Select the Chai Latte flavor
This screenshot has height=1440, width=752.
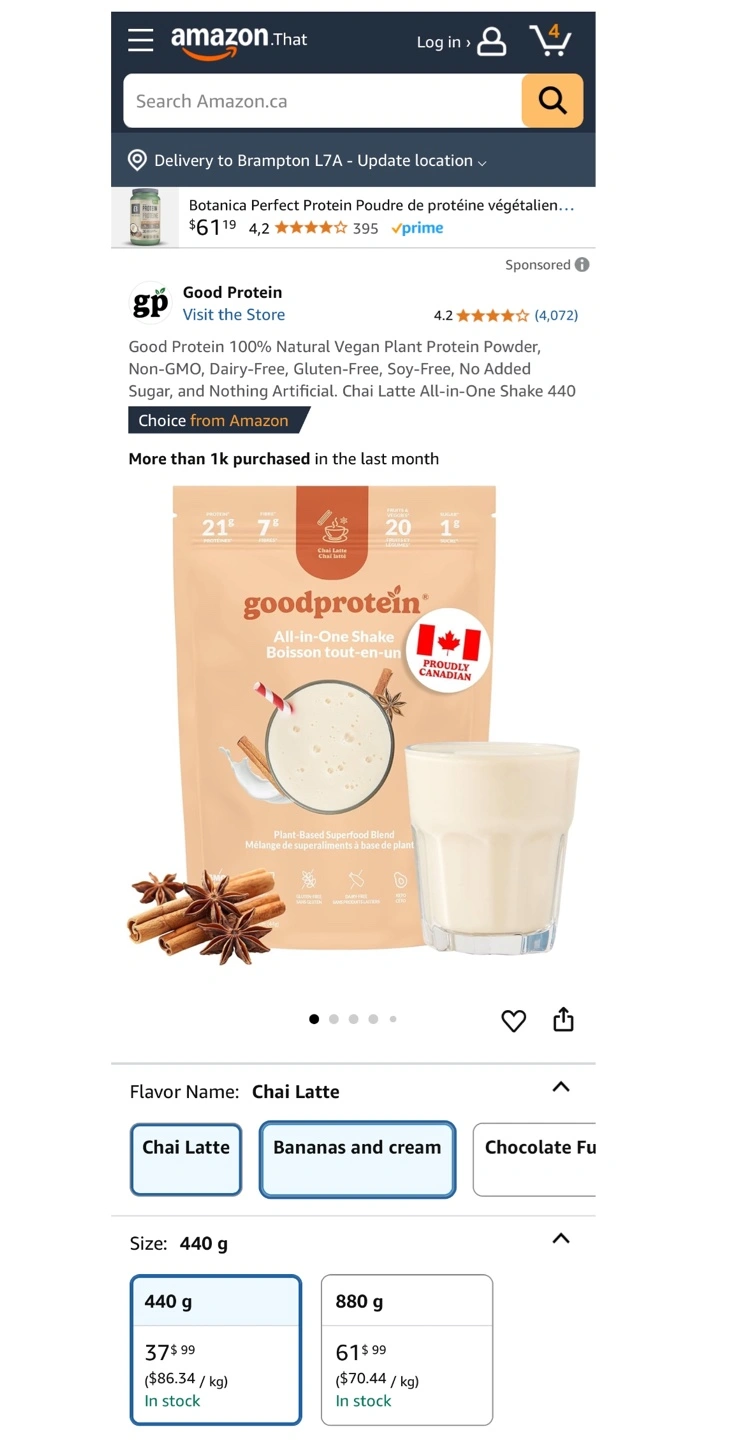click(x=186, y=1160)
